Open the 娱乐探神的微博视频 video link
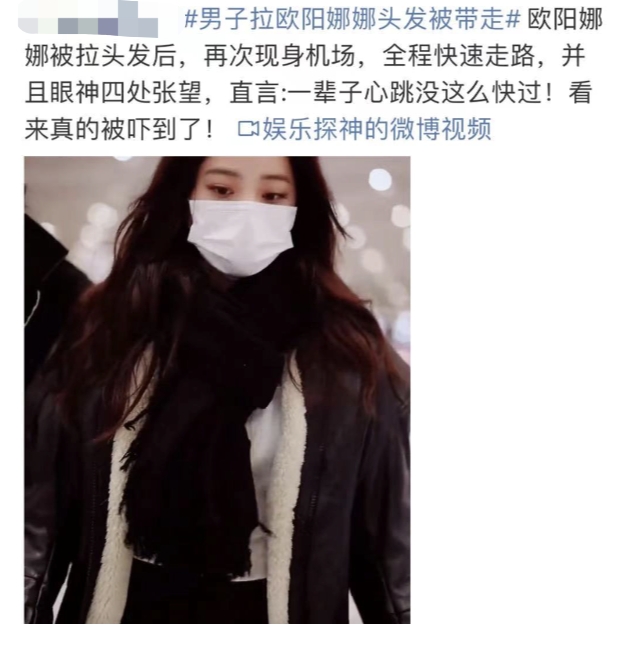 pos(366,131)
